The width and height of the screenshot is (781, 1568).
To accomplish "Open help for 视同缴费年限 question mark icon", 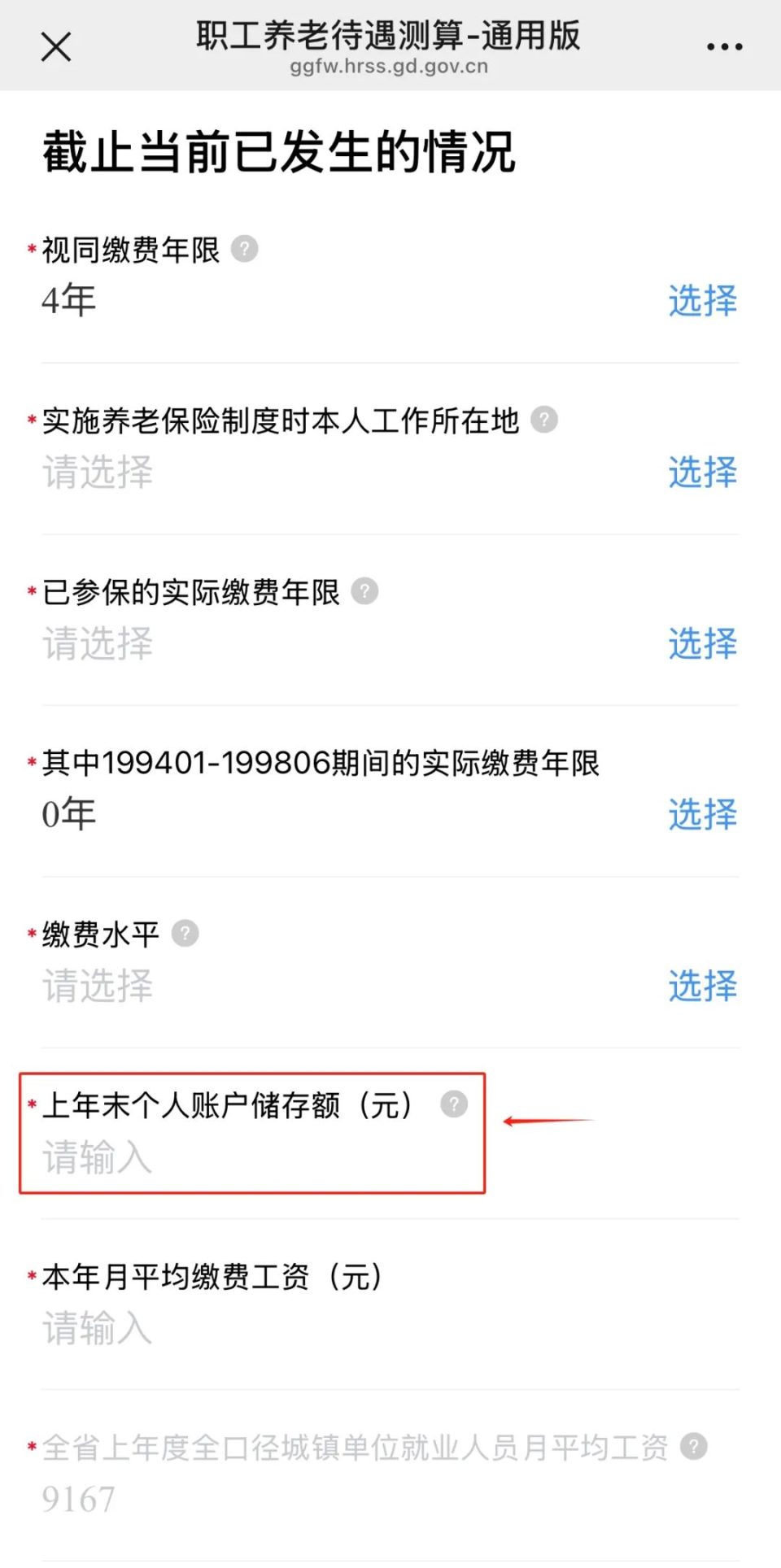I will click(246, 250).
